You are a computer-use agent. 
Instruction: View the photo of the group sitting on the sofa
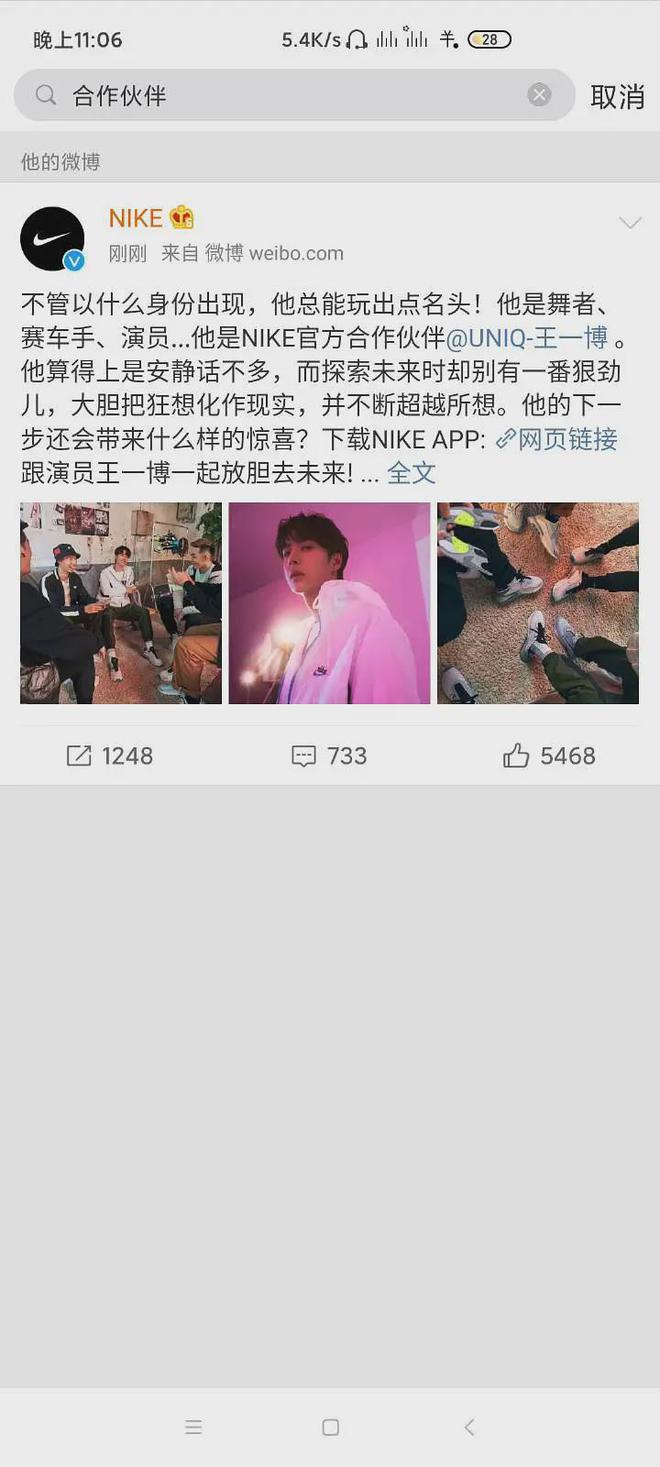click(x=121, y=603)
